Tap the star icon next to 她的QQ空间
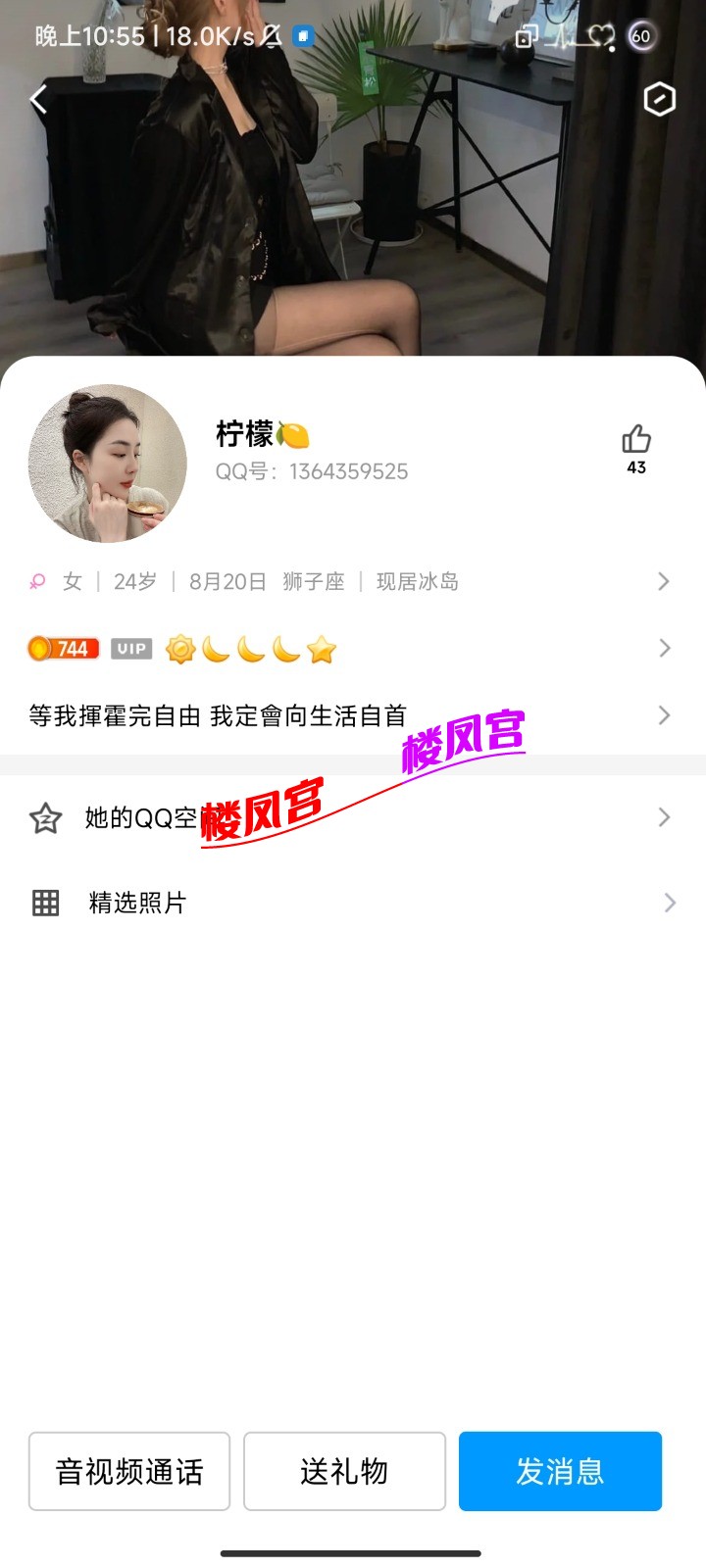 pyautogui.click(x=44, y=816)
